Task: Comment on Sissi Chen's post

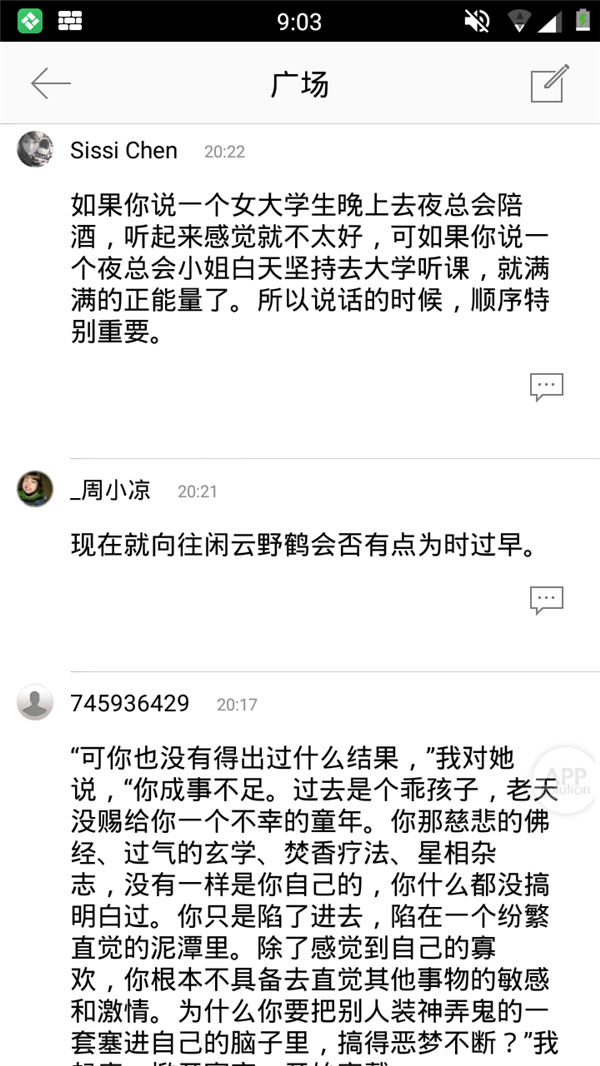Action: (x=546, y=387)
